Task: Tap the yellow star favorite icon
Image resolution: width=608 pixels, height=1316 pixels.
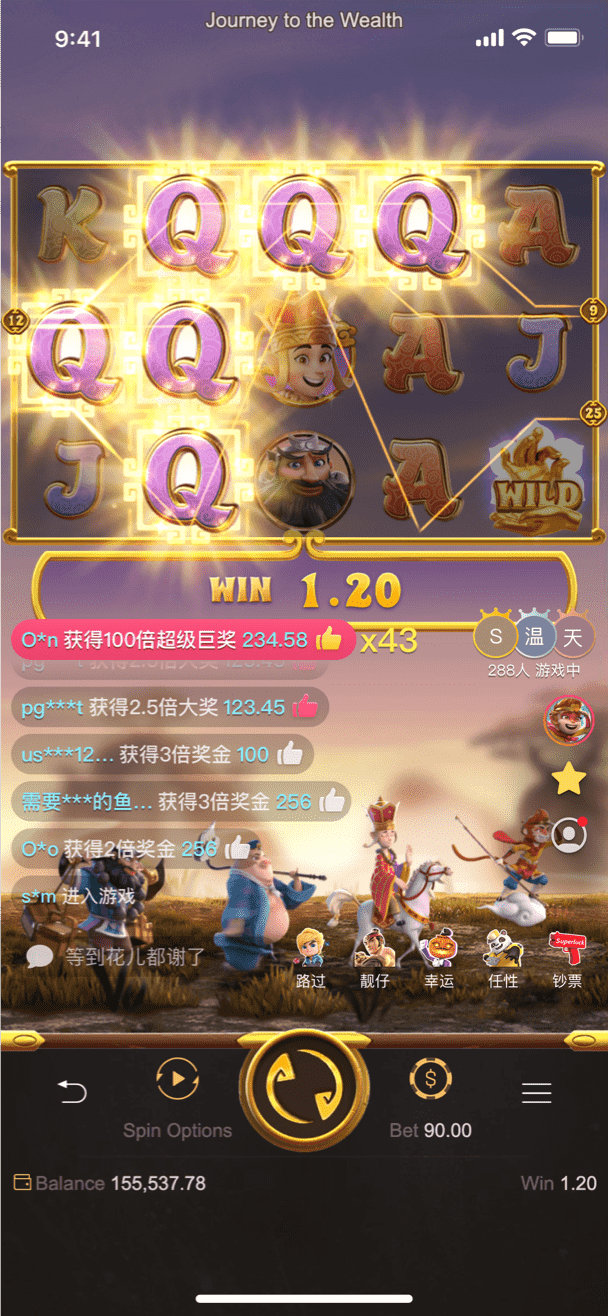Action: (x=568, y=778)
